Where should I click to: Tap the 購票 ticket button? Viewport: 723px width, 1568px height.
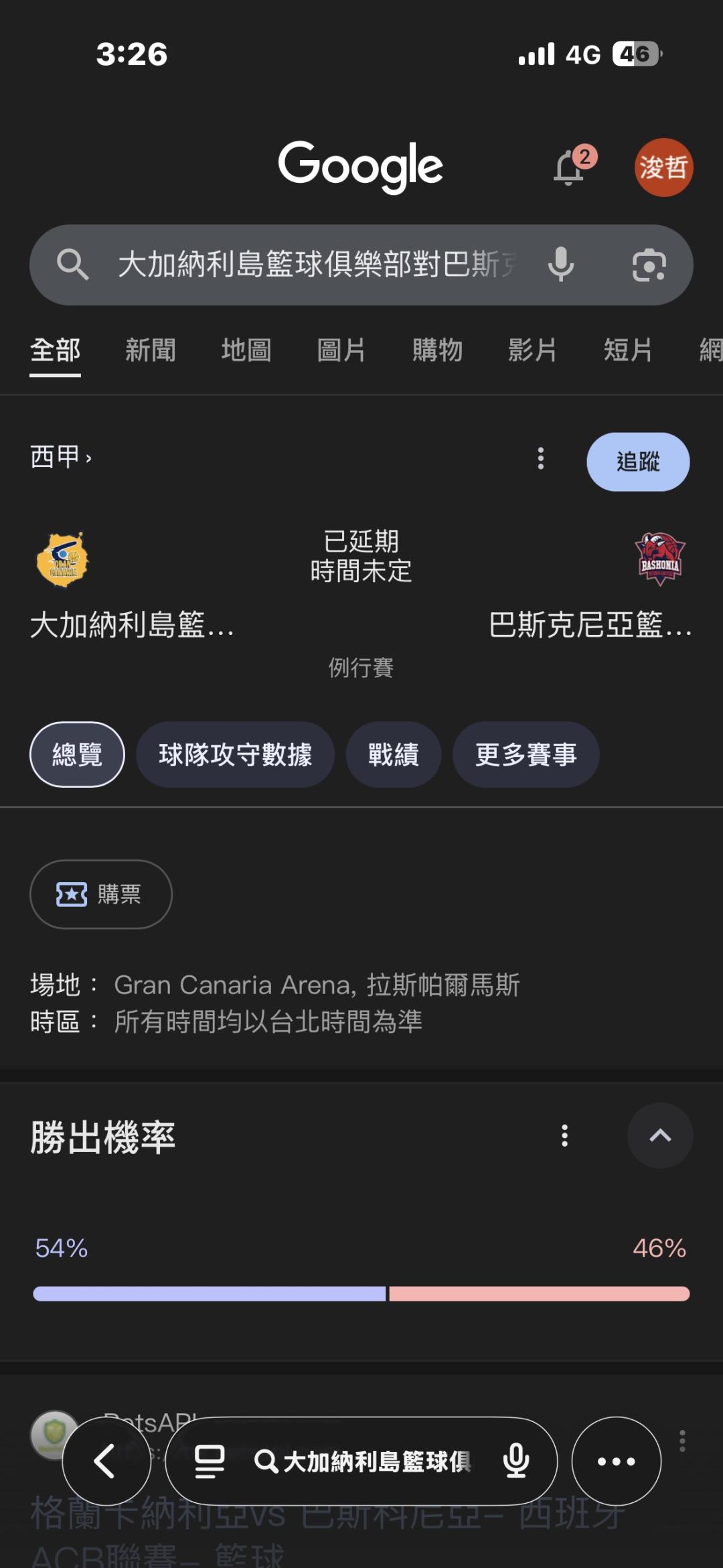101,894
